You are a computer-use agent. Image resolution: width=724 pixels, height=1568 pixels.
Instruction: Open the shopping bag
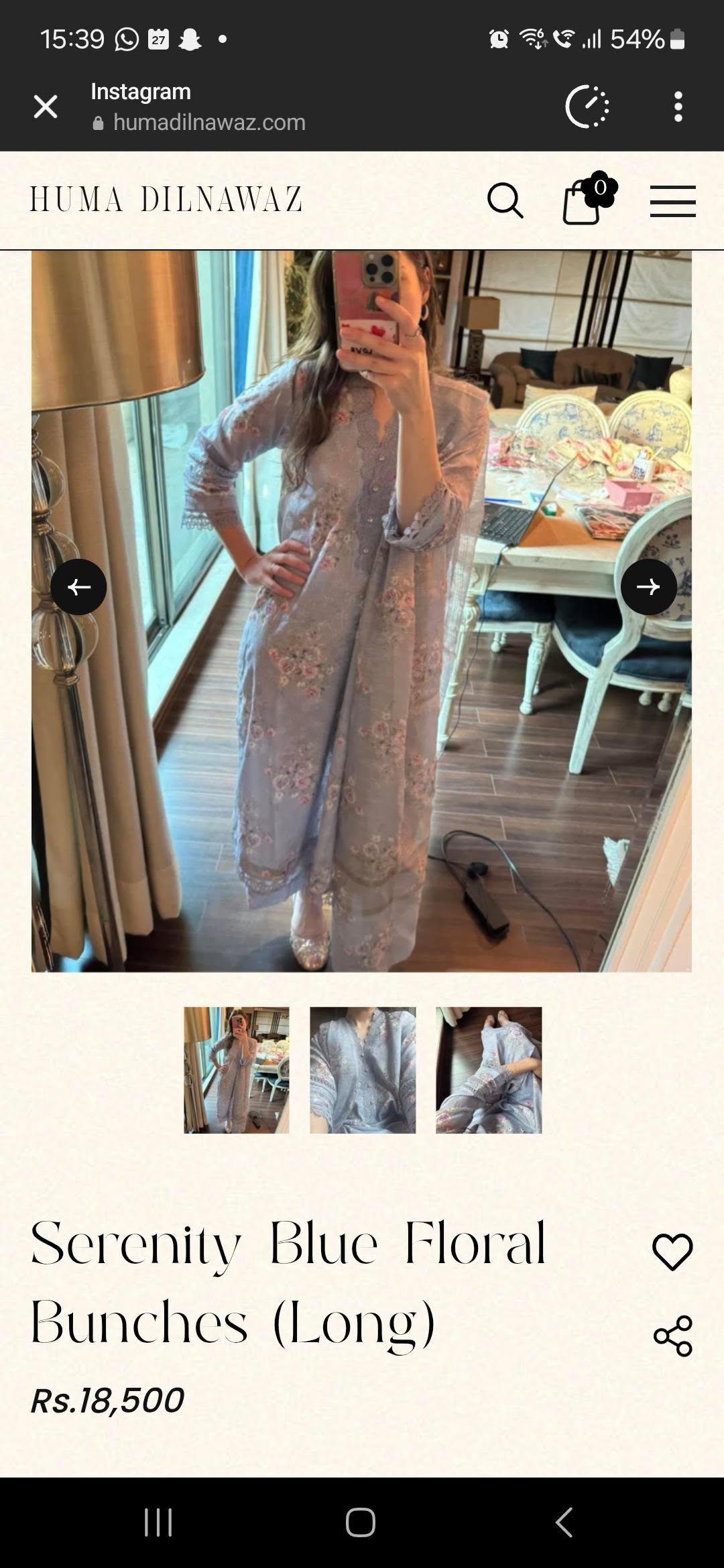click(x=583, y=202)
